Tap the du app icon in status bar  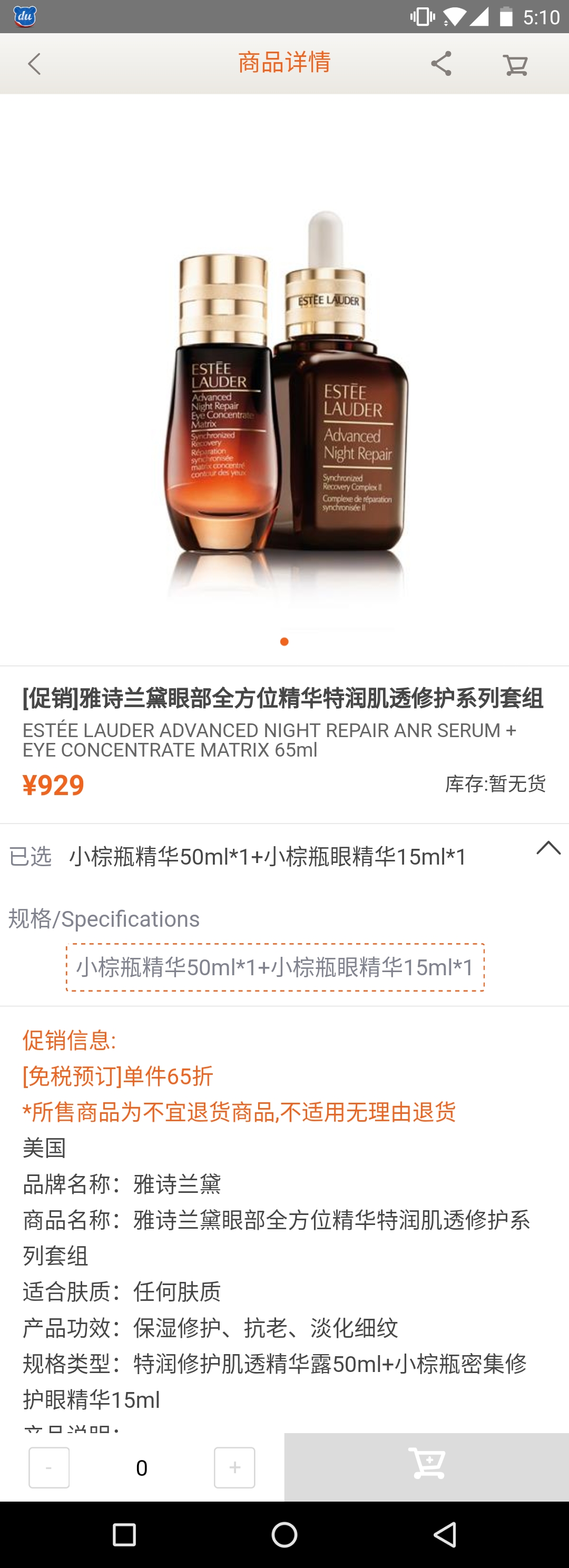click(x=24, y=16)
